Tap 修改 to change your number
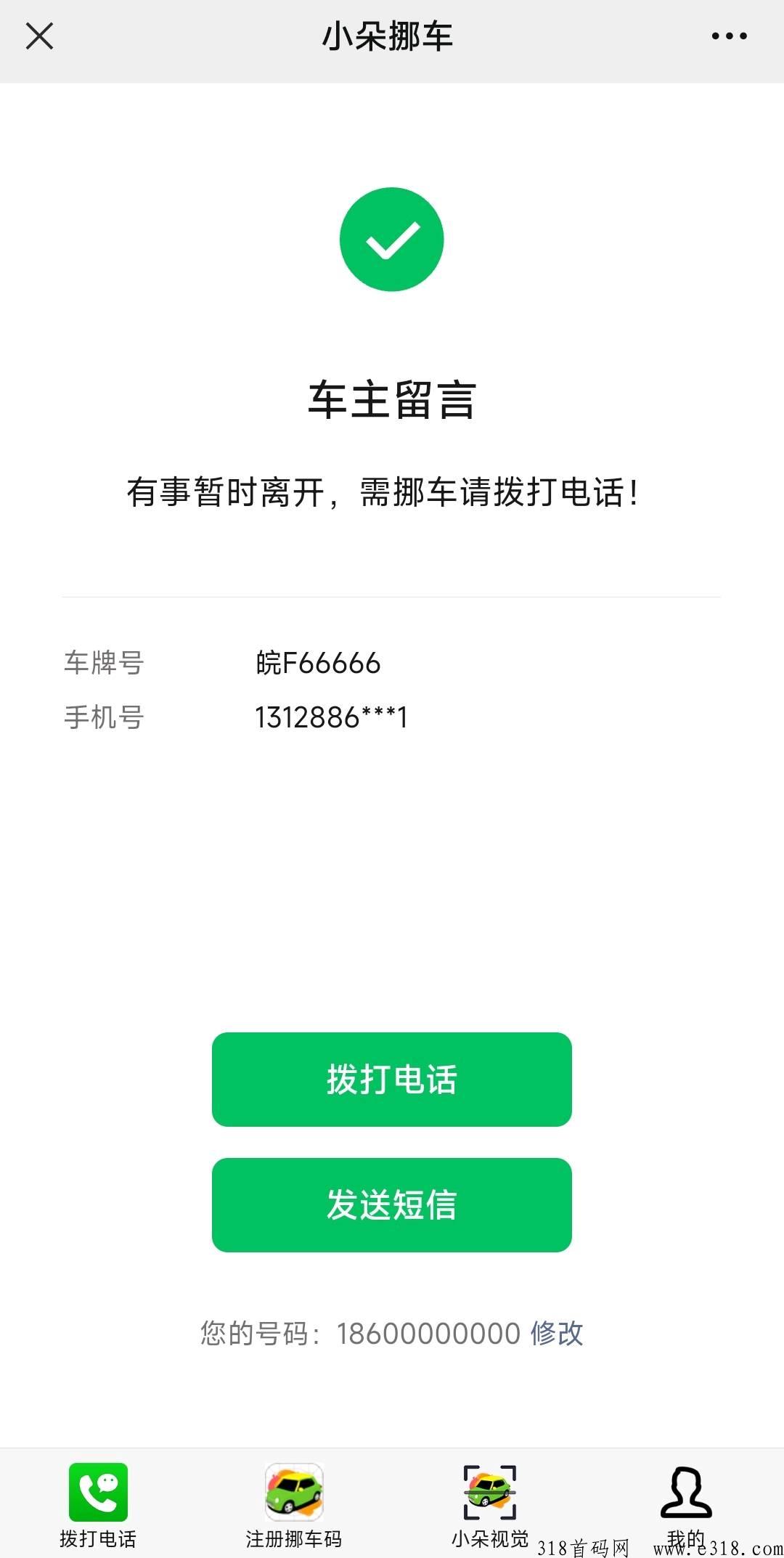The width and height of the screenshot is (784, 1558). coord(557,1333)
